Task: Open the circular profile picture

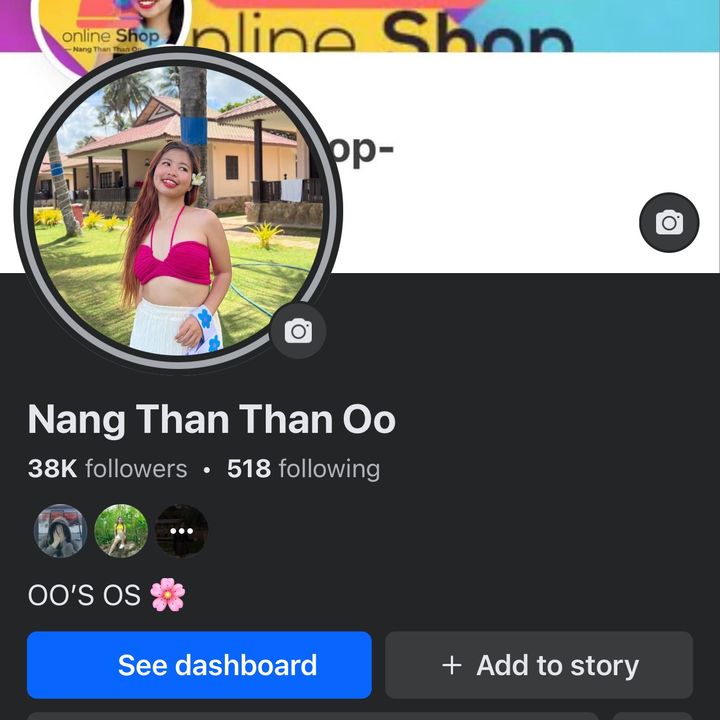Action: 177,210
